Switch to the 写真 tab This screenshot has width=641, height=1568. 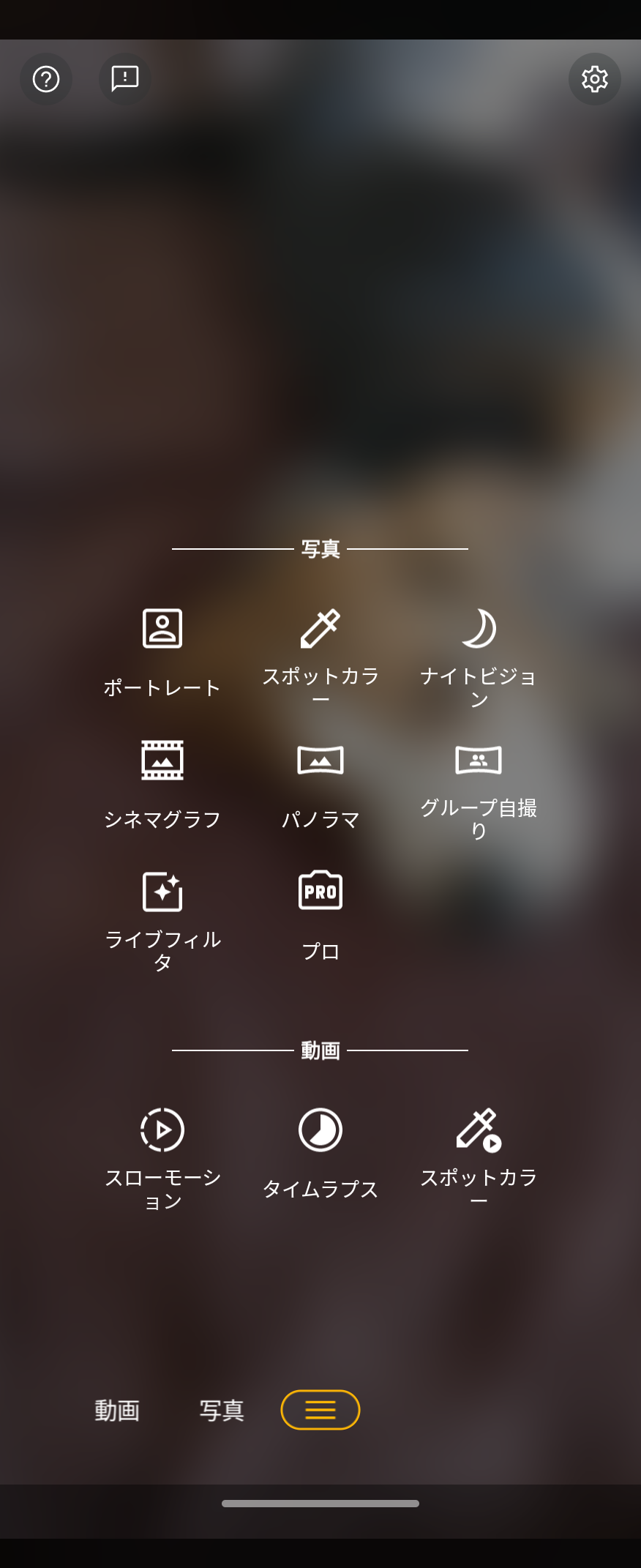pyautogui.click(x=222, y=1410)
